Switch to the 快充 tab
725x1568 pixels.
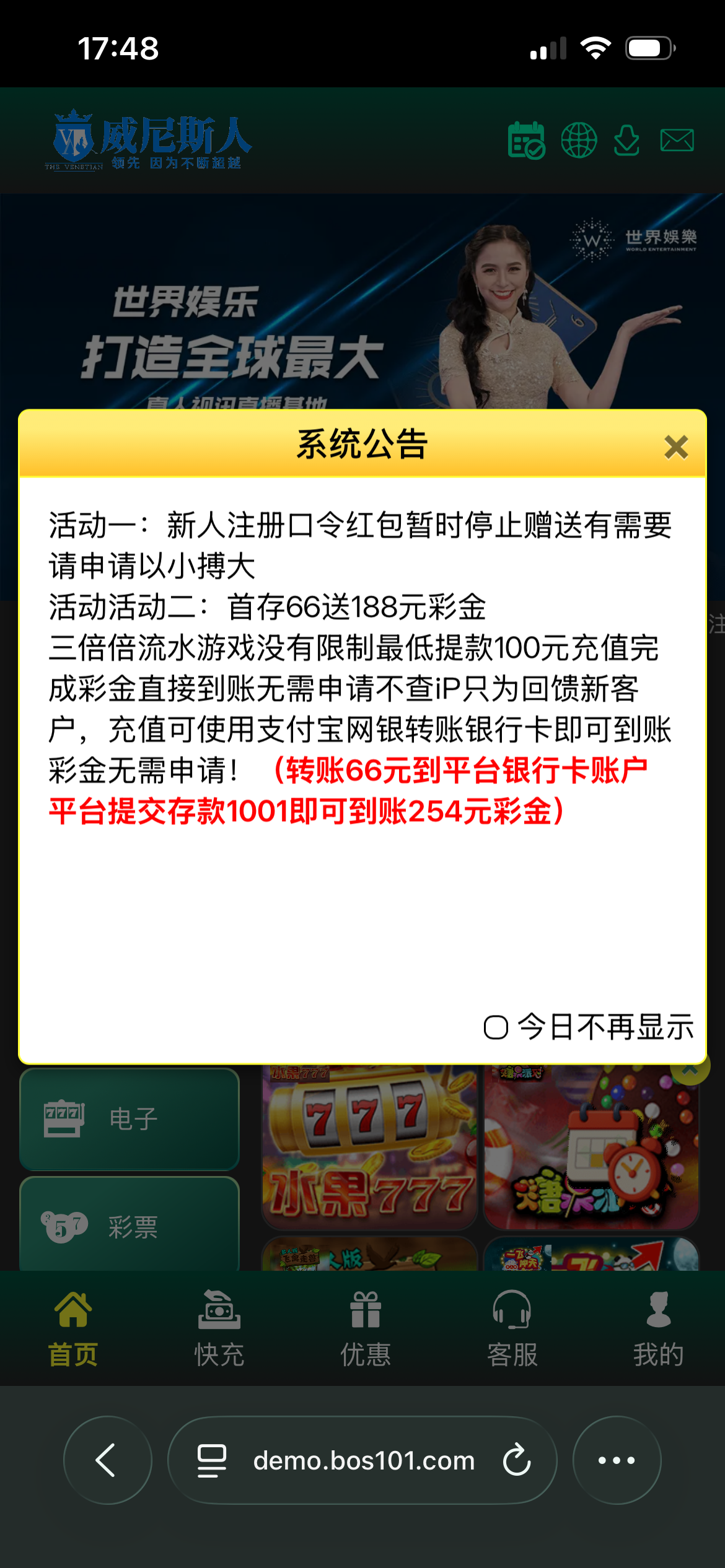pos(219,1328)
